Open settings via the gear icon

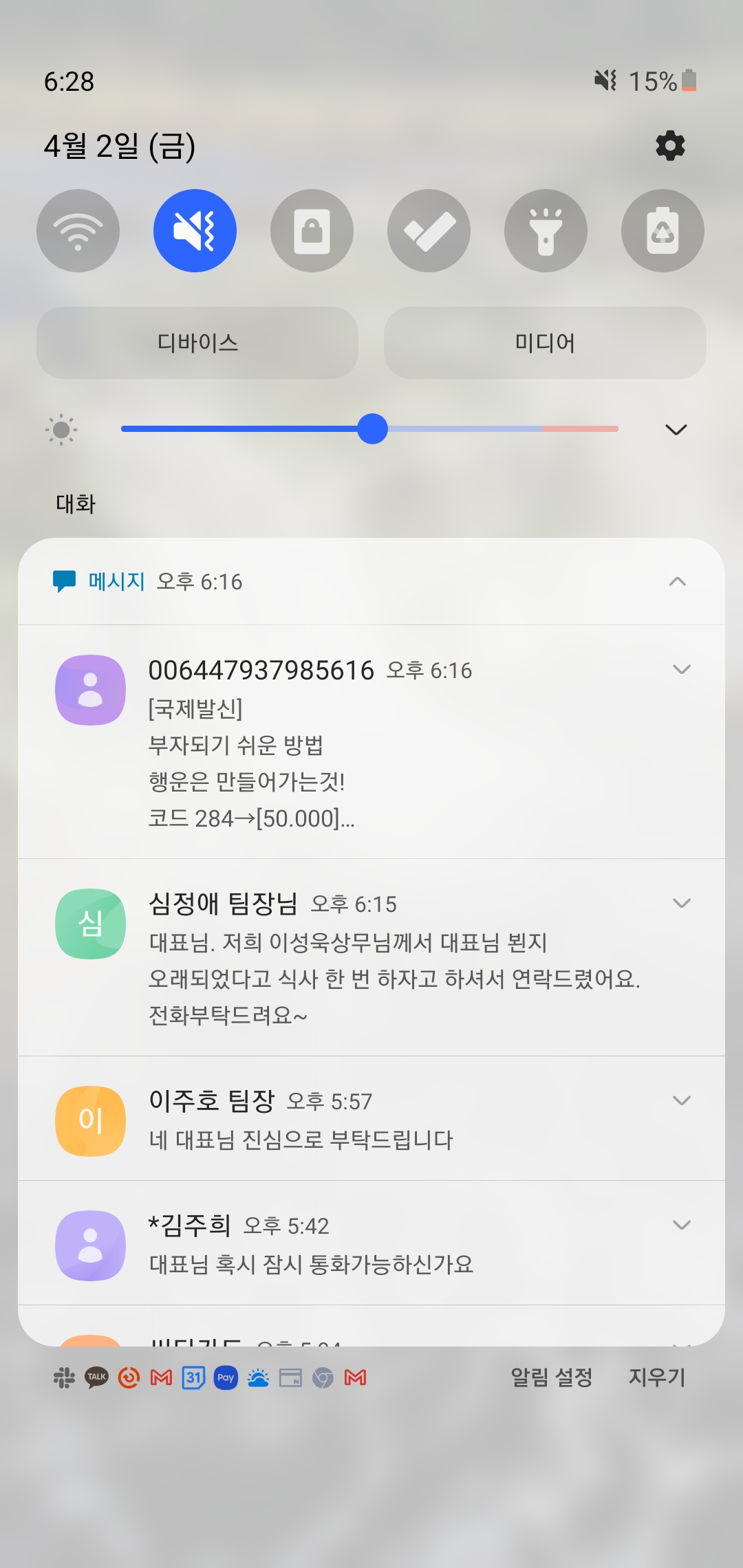coord(670,146)
